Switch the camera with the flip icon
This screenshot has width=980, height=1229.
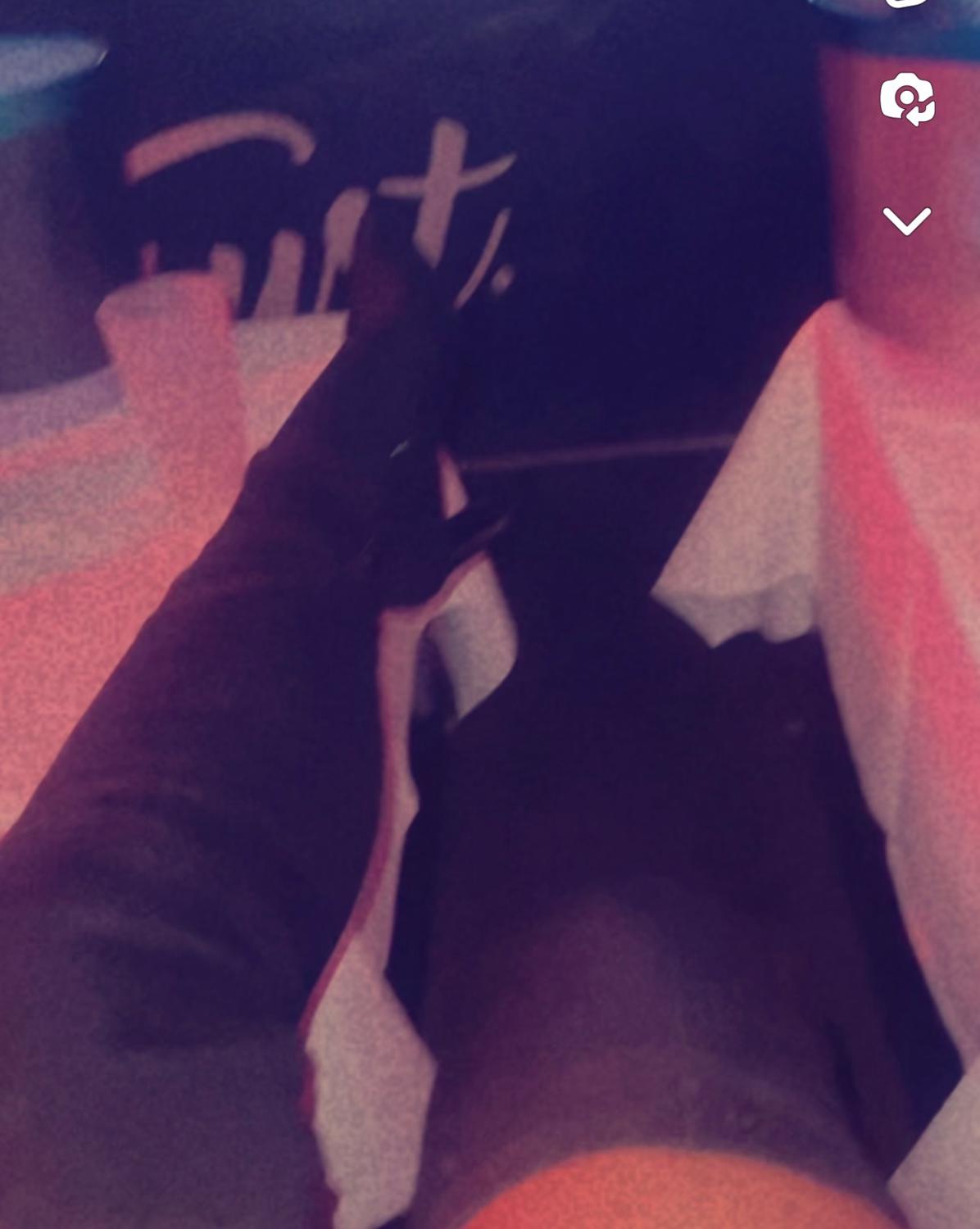point(907,99)
